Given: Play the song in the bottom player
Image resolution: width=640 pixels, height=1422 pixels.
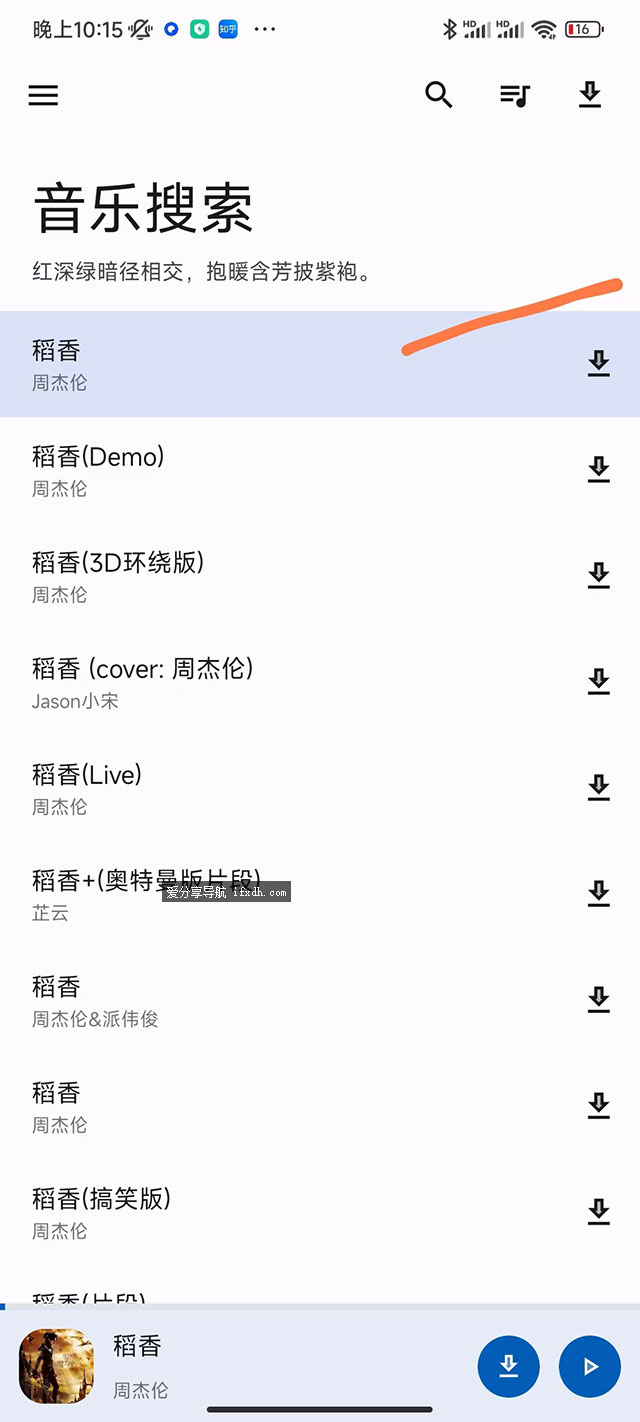Looking at the screenshot, I should click(x=590, y=1366).
